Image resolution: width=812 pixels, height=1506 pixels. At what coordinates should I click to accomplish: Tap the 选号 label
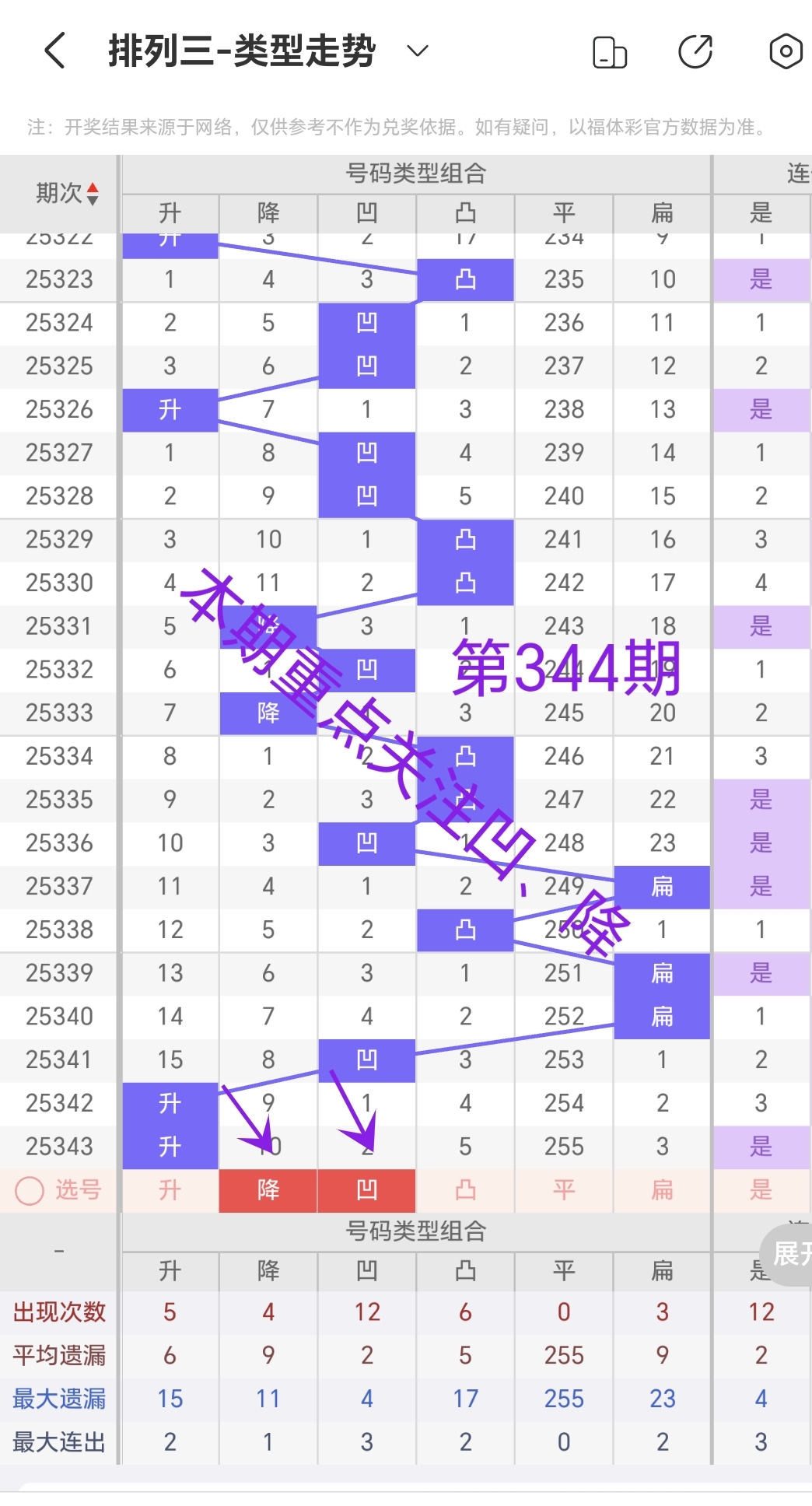pyautogui.click(x=78, y=1191)
